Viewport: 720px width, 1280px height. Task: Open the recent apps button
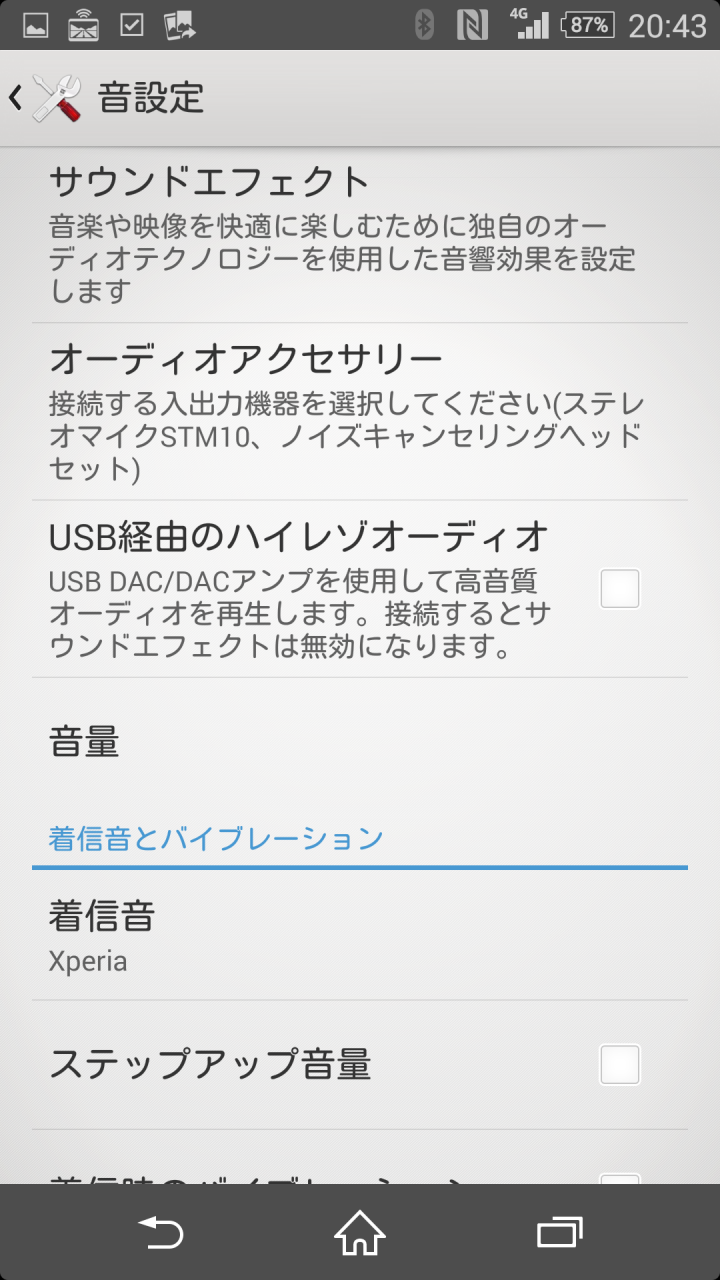point(559,1233)
